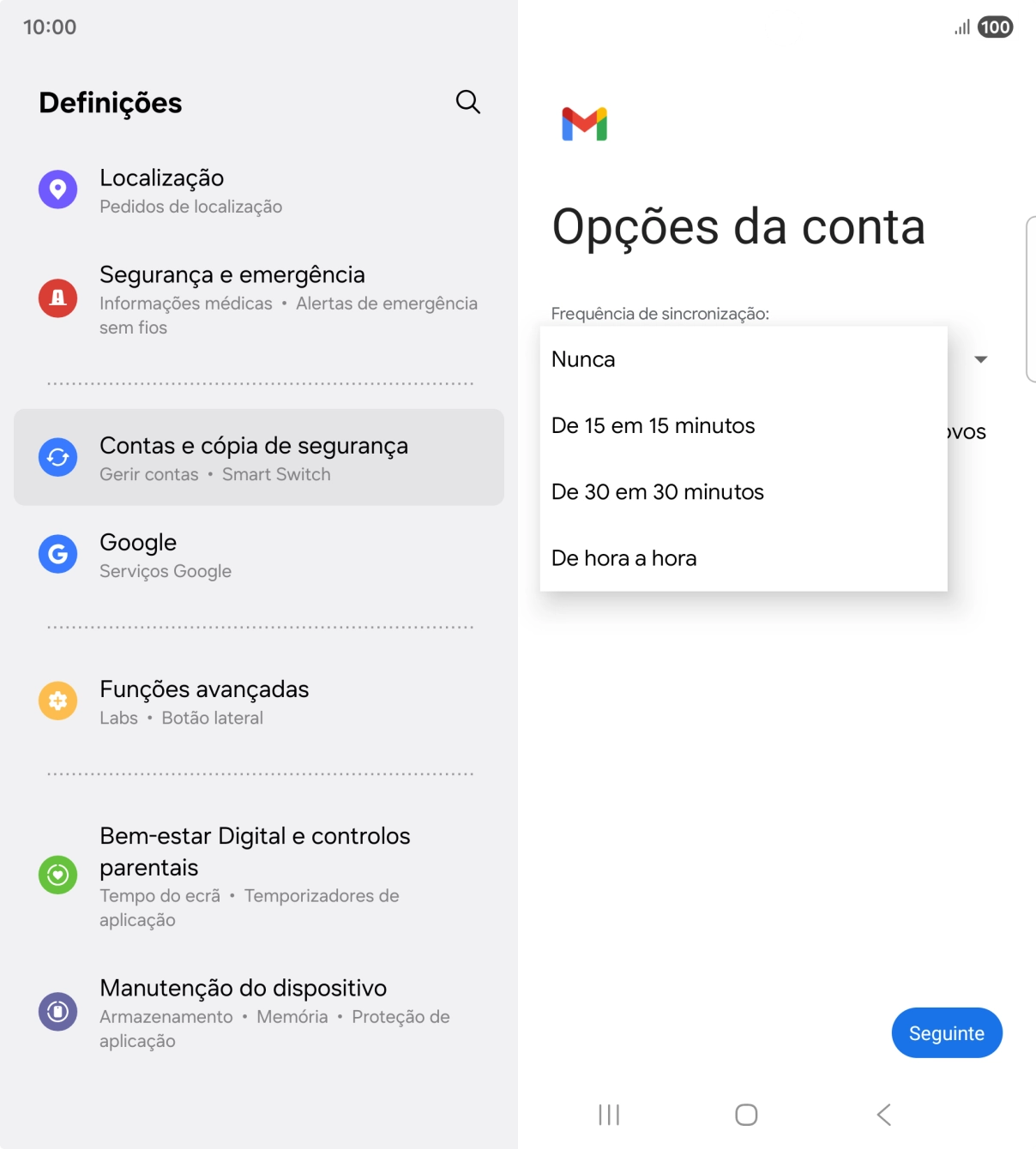
Task: Tap the Funções avançadas gear icon
Action: 57,701
